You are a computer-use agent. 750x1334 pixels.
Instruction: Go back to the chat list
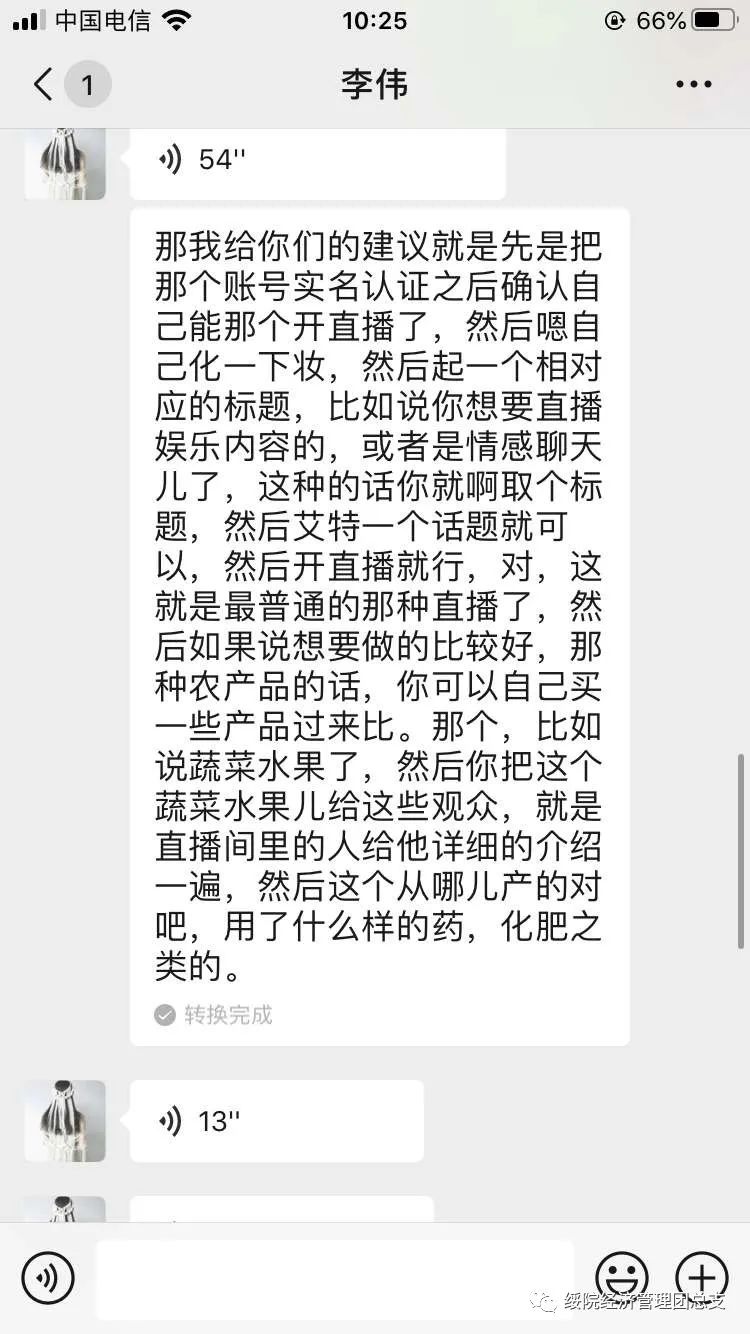[x=44, y=85]
